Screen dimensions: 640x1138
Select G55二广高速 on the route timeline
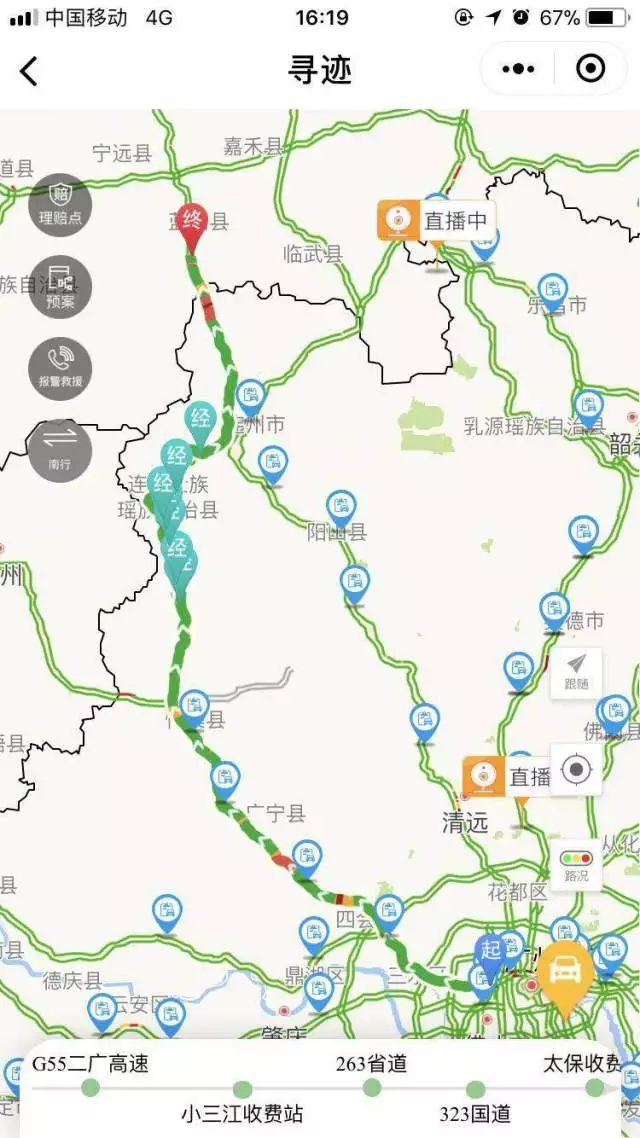coord(90,1065)
